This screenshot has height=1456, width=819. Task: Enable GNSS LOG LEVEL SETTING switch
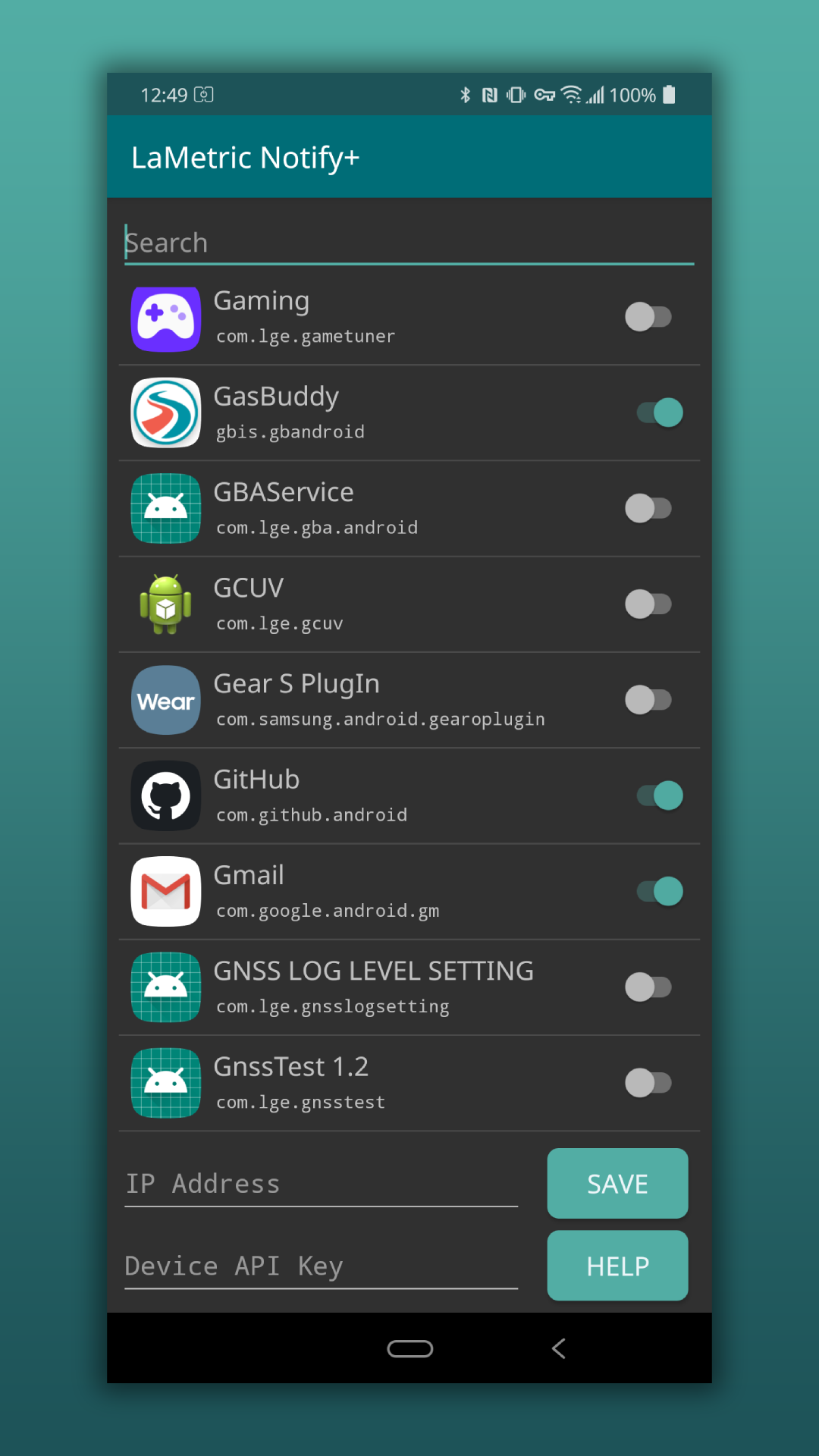coord(648,987)
